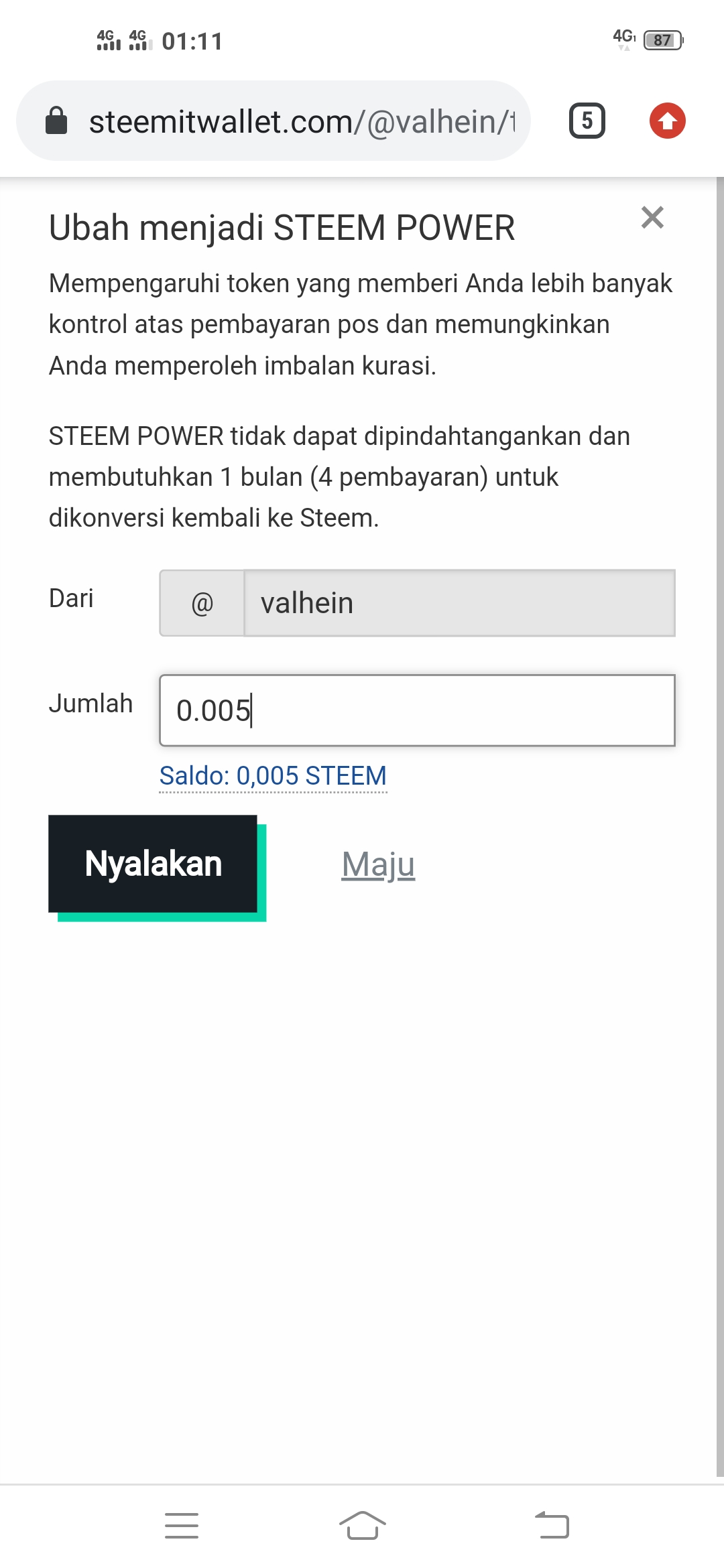Focus the Jumlah amount field
The image size is (724, 1568).
tap(417, 710)
